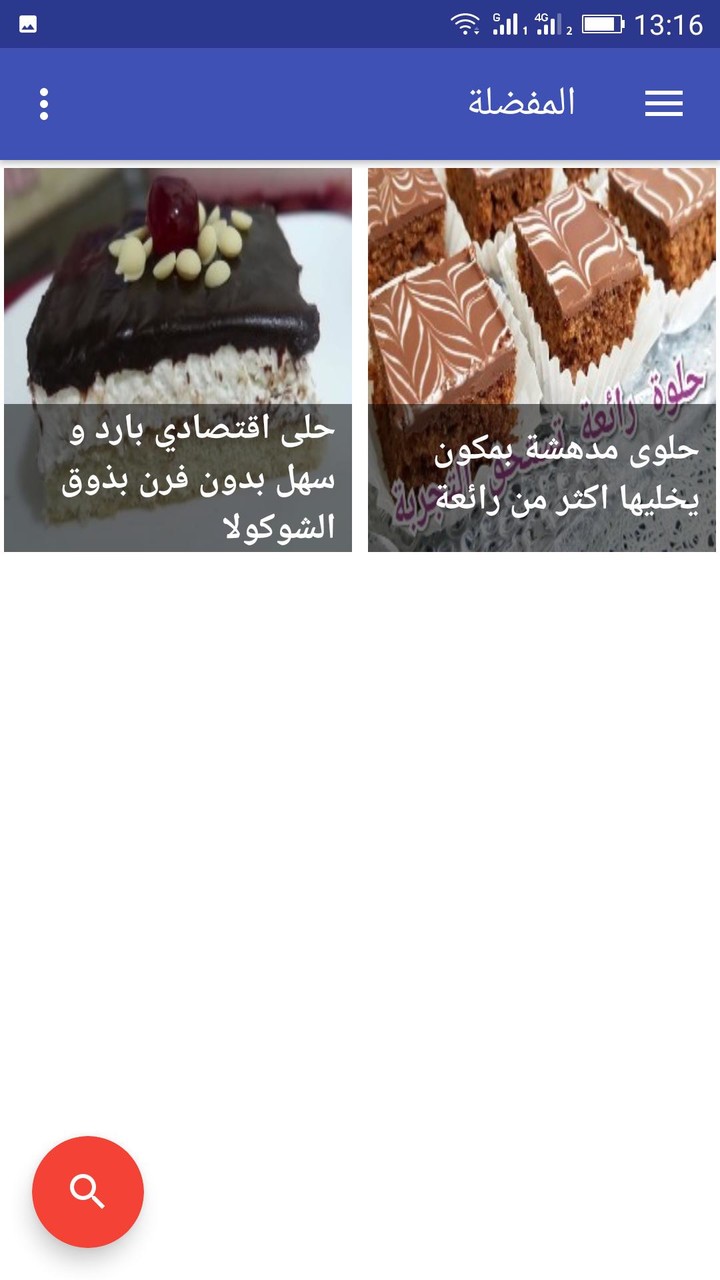Image resolution: width=720 pixels, height=1280 pixels.
Task: Open recipe حلى اقتصادي بارد و سهل
Action: click(x=178, y=360)
